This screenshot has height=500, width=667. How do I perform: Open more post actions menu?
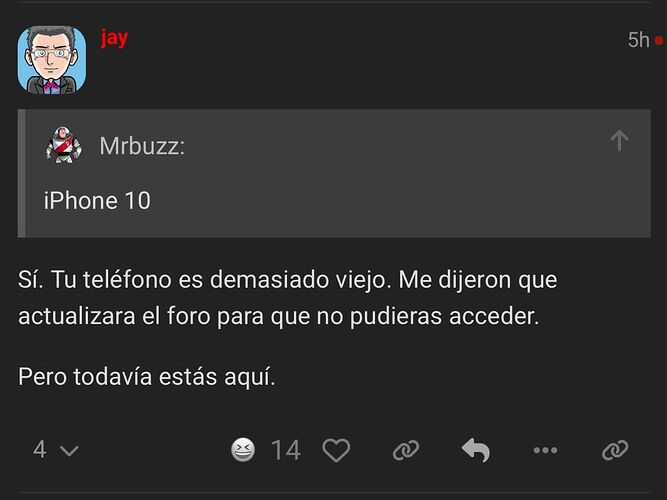pyautogui.click(x=545, y=450)
